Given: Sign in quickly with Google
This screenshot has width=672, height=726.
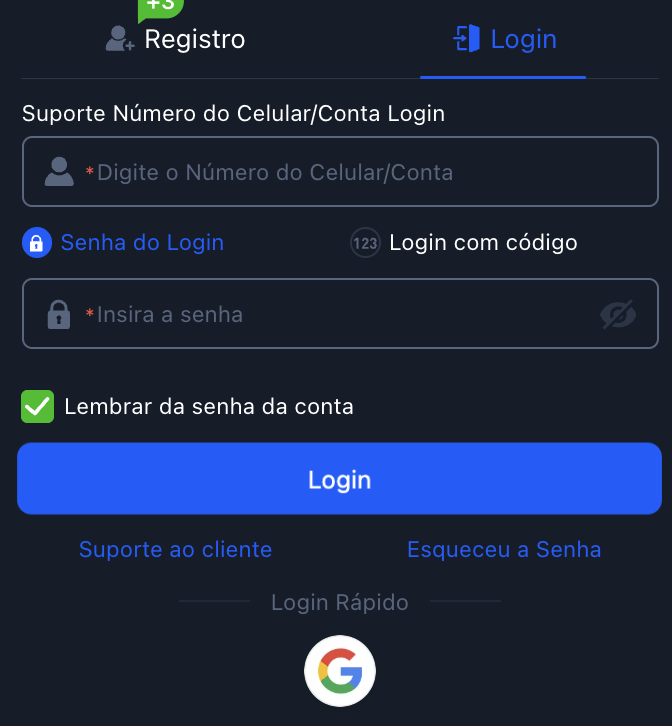Looking at the screenshot, I should [x=340, y=671].
